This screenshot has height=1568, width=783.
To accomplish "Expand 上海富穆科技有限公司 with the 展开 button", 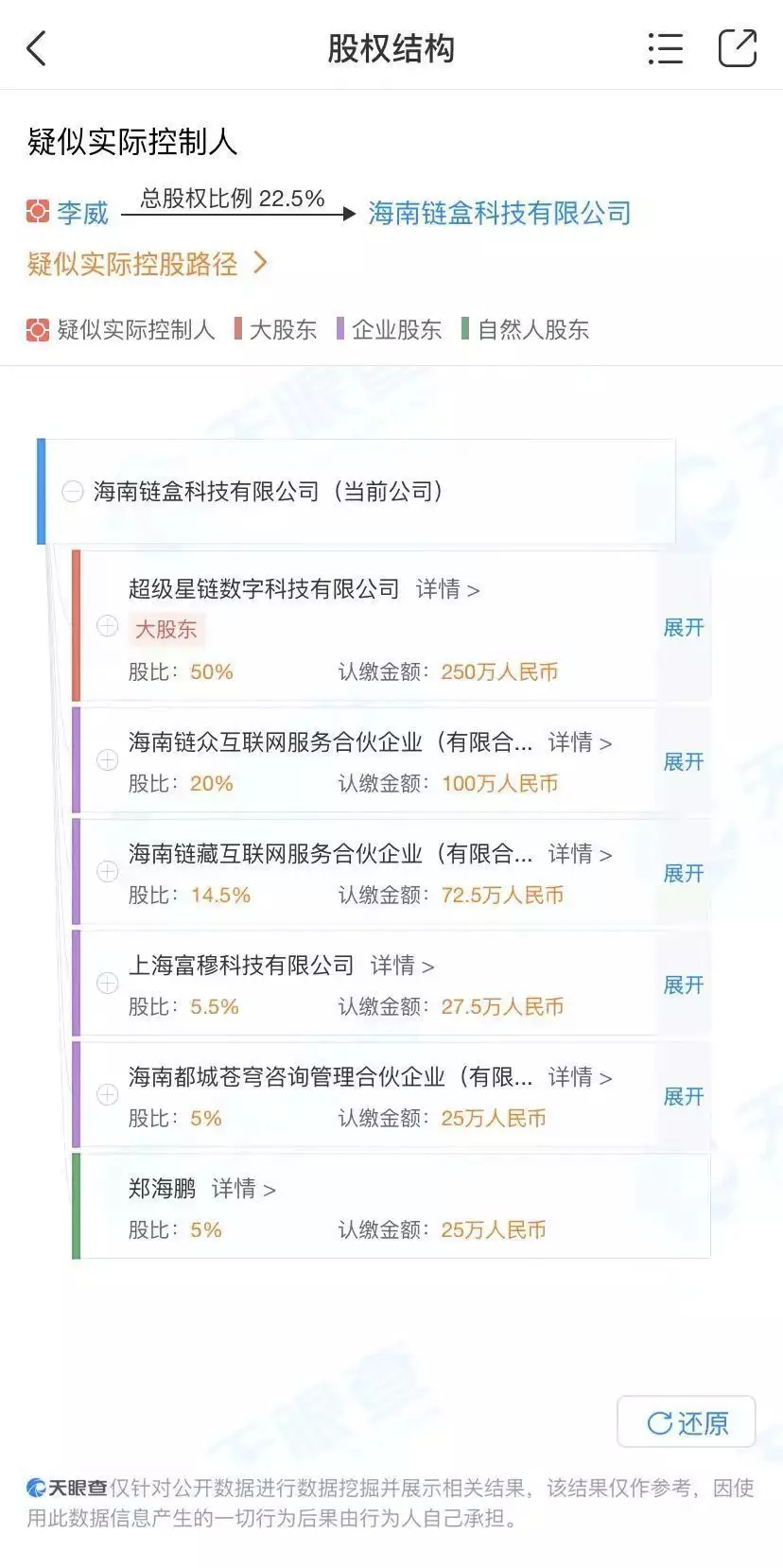I will (x=683, y=985).
